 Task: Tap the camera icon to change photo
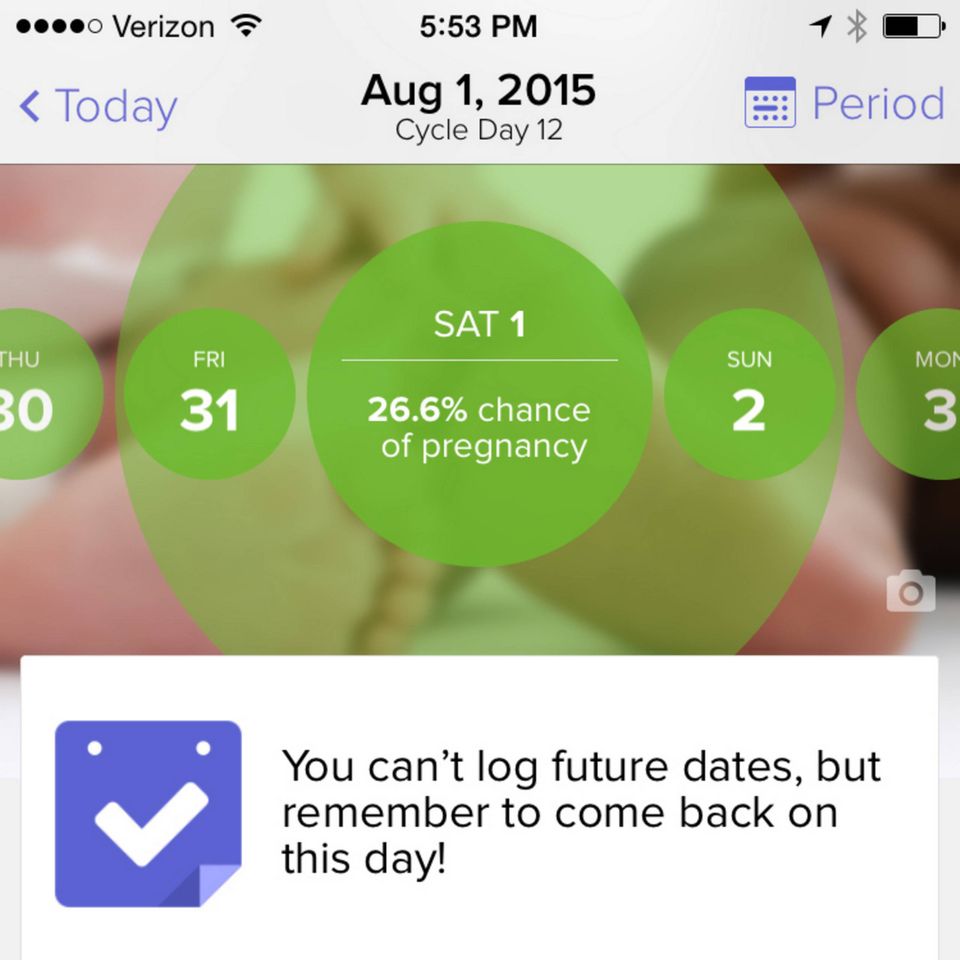click(910, 591)
